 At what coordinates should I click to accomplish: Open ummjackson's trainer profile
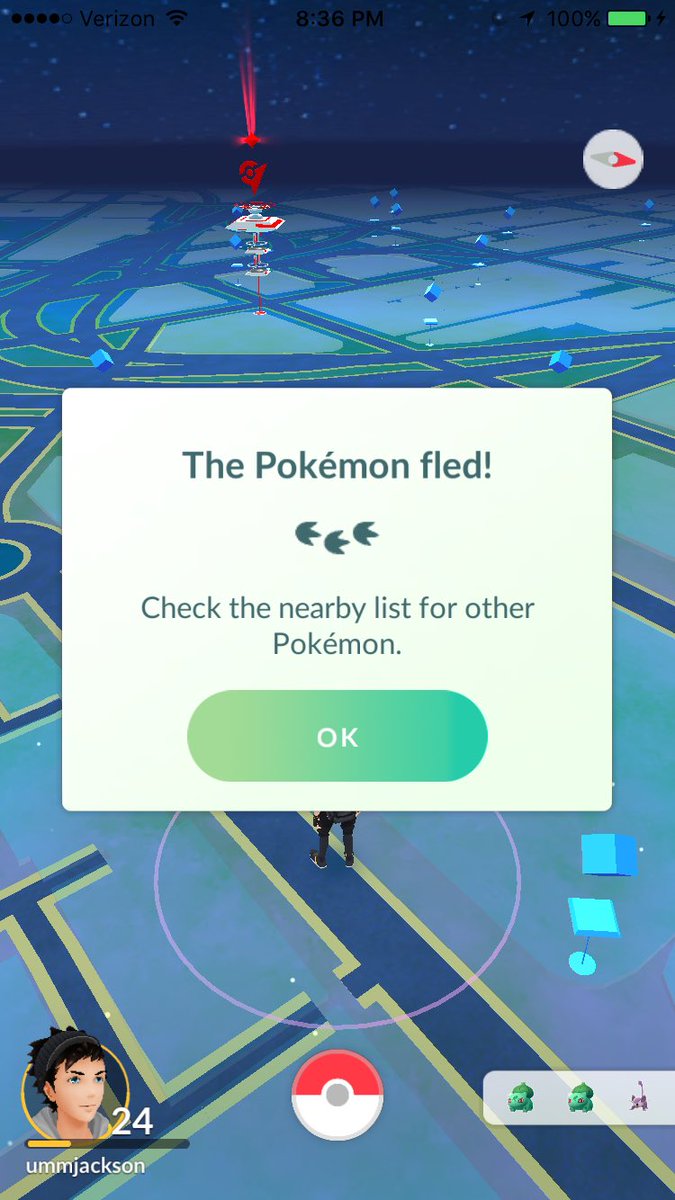(76, 1095)
